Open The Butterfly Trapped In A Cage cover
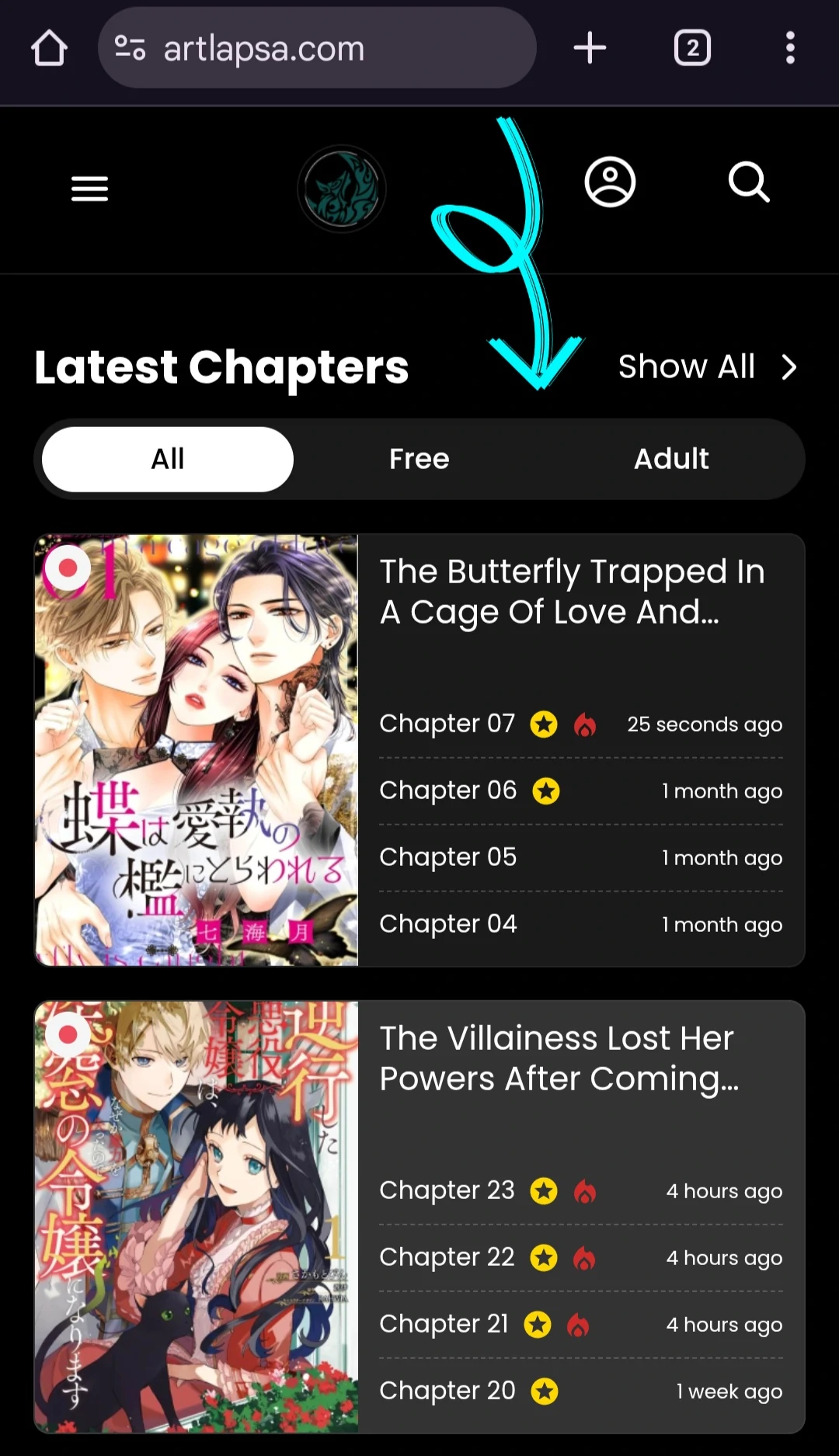 197,750
